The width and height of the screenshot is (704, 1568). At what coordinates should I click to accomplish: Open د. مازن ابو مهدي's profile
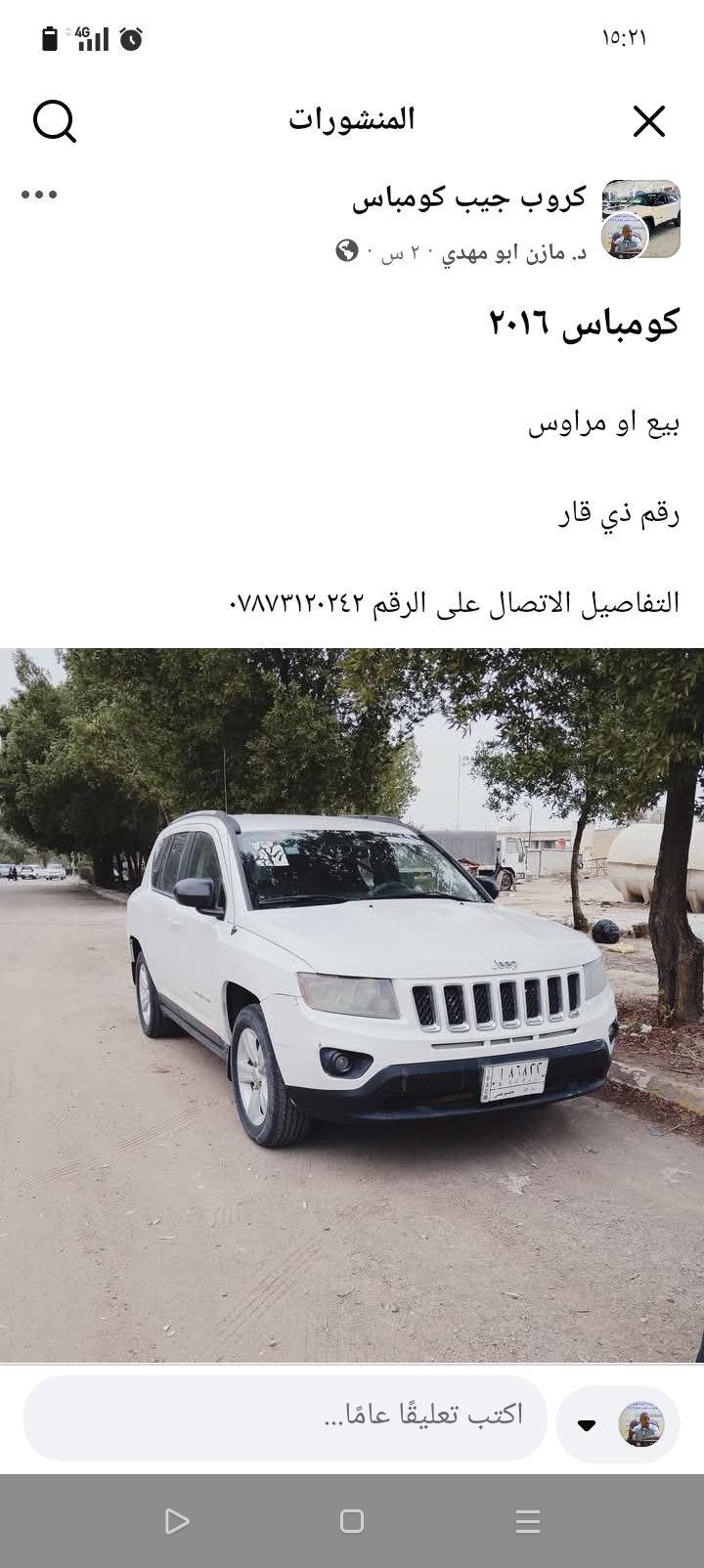(x=514, y=253)
